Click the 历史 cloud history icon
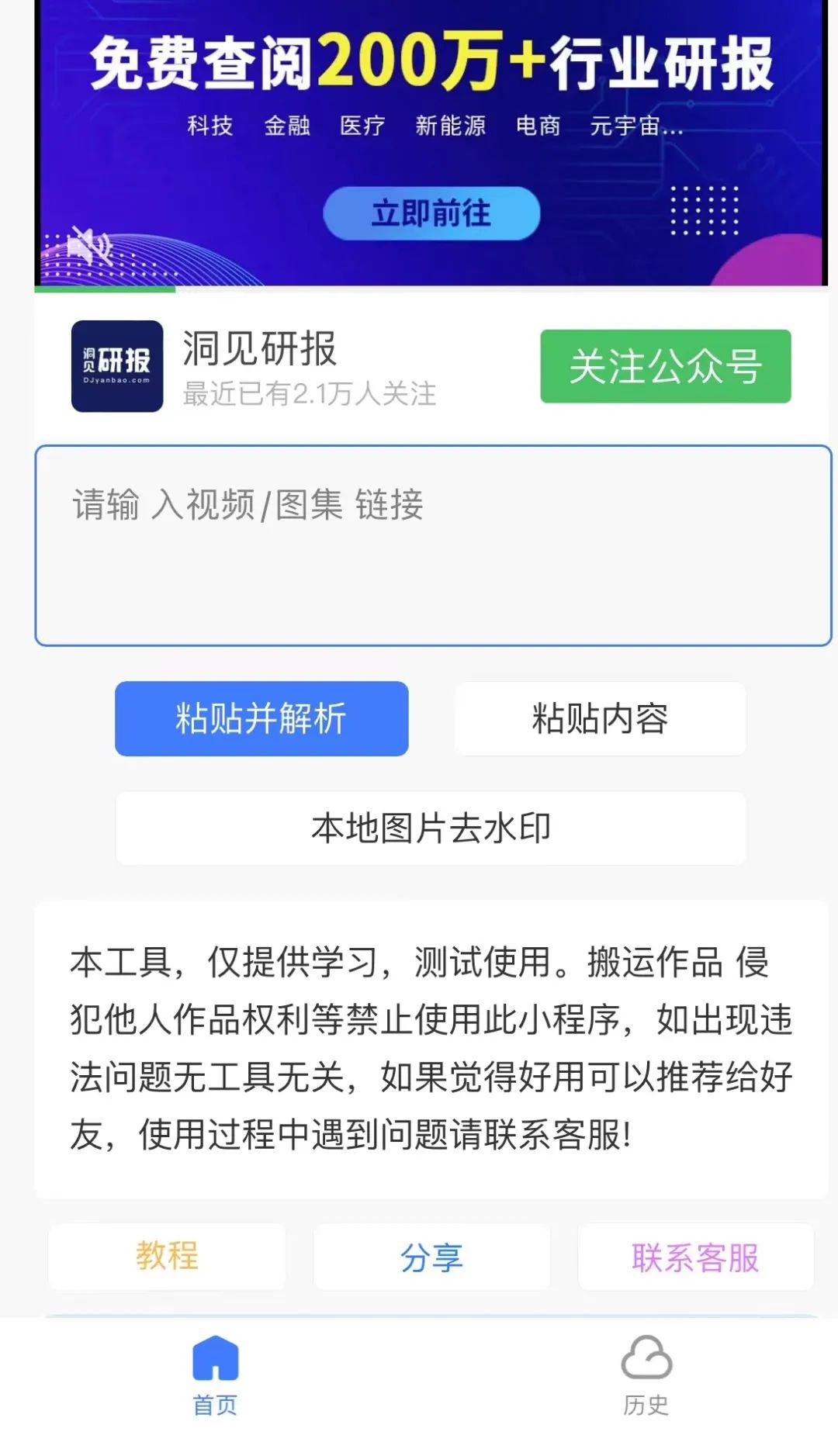Screen dimensions: 838x1456 click(x=647, y=1364)
